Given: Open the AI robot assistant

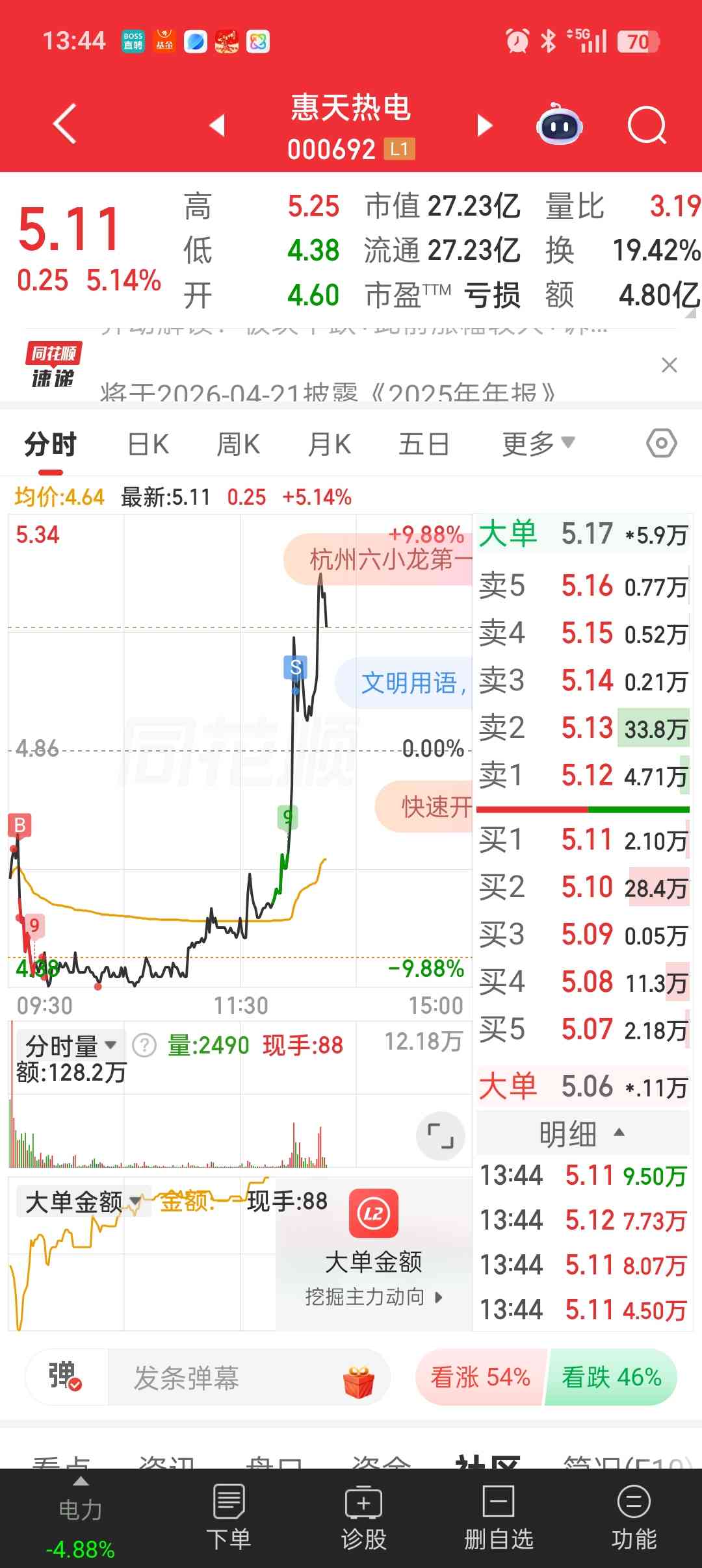Looking at the screenshot, I should click(x=559, y=125).
